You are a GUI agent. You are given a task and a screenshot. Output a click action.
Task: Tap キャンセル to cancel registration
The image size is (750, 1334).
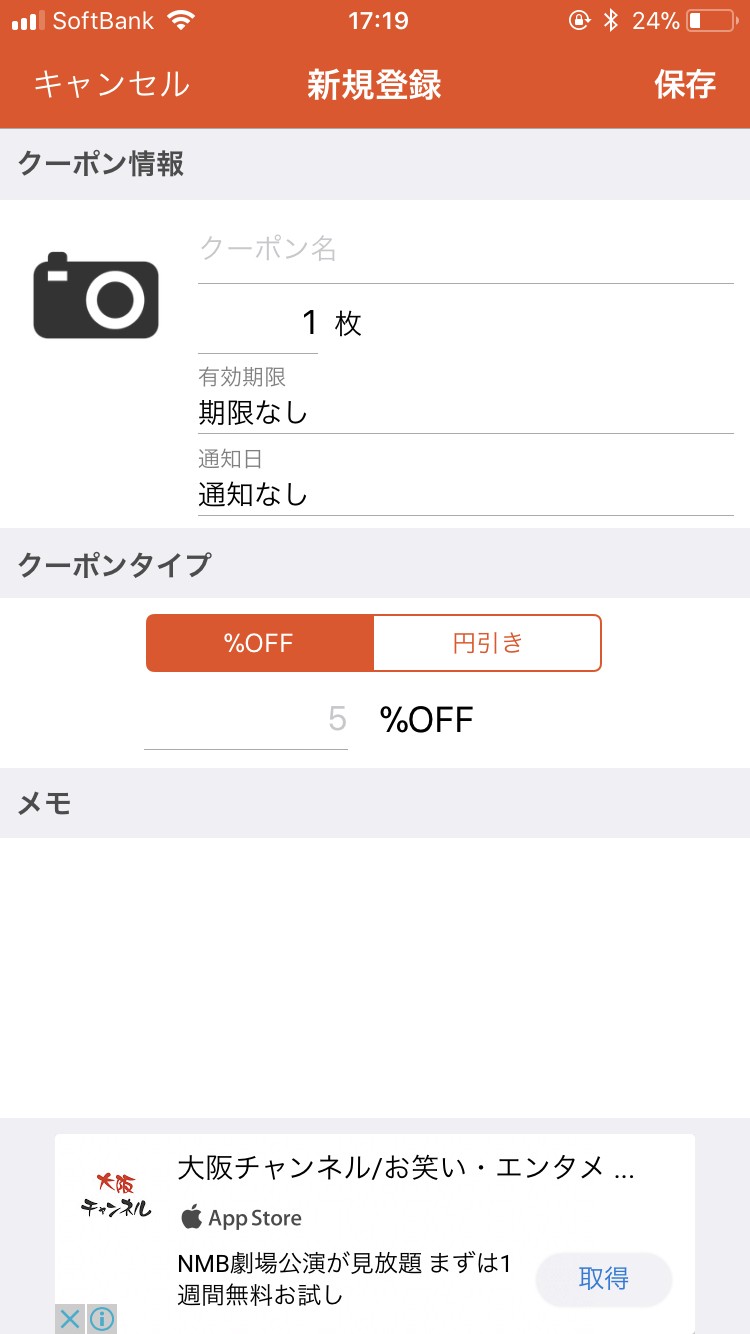(111, 84)
